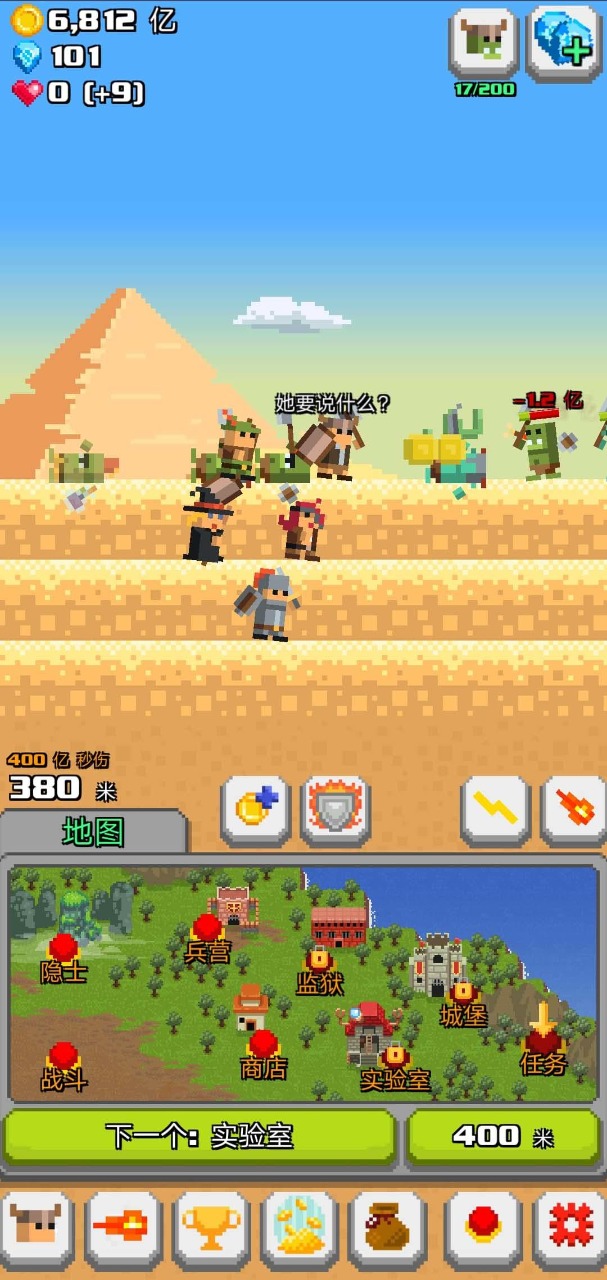Enter the 商店 shop on the map

[263, 1054]
